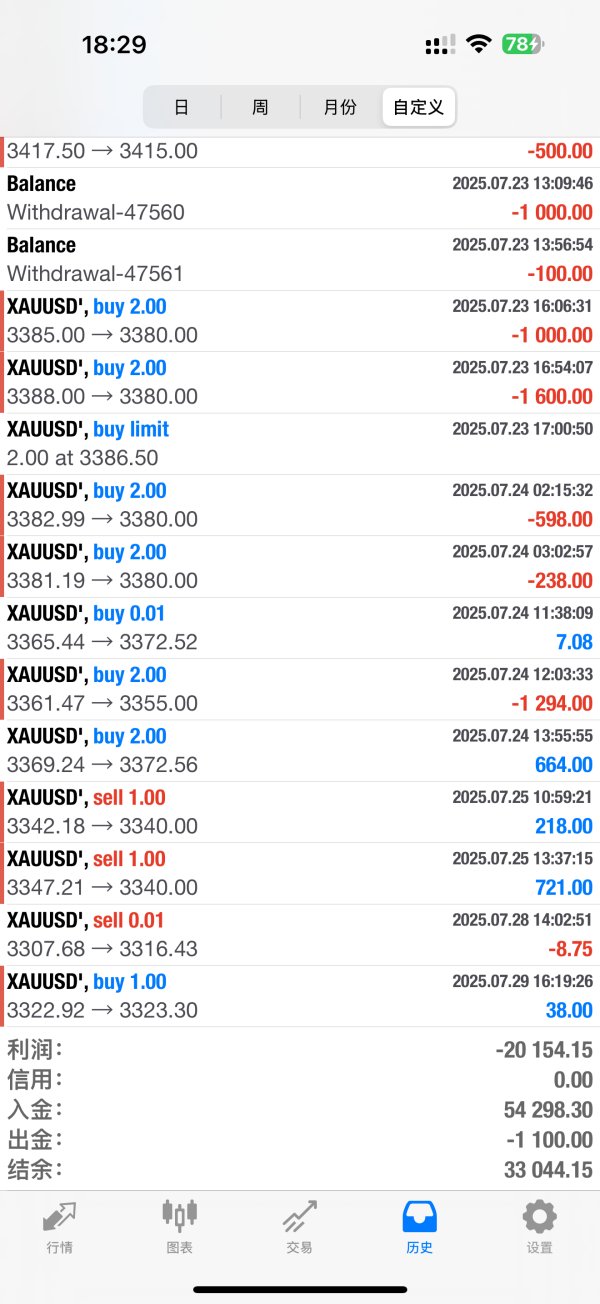The width and height of the screenshot is (600, 1304).
Task: Switch to the 日 segment
Action: pyautogui.click(x=182, y=107)
